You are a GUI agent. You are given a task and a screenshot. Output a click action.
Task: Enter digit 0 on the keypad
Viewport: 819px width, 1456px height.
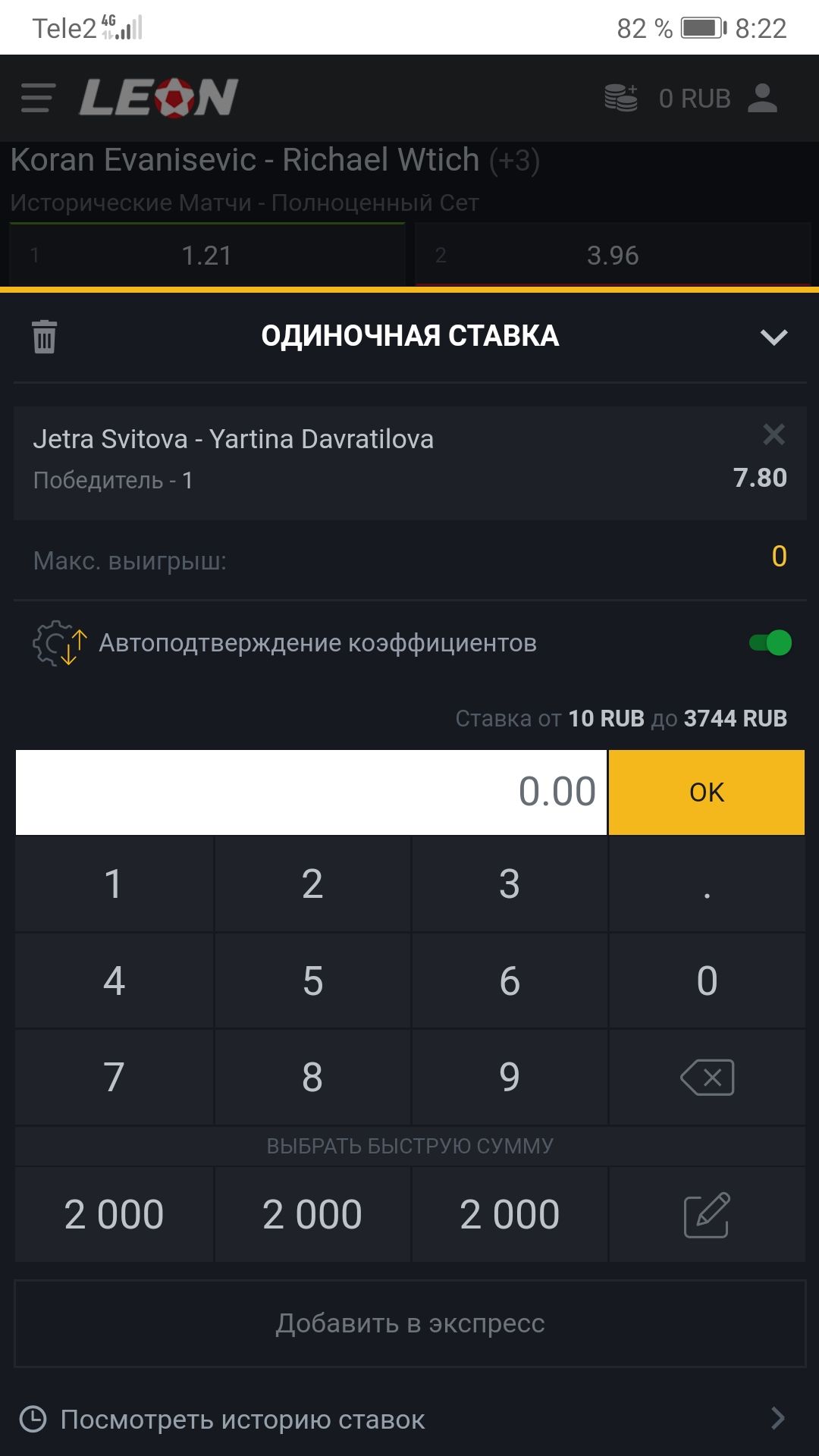(x=707, y=981)
